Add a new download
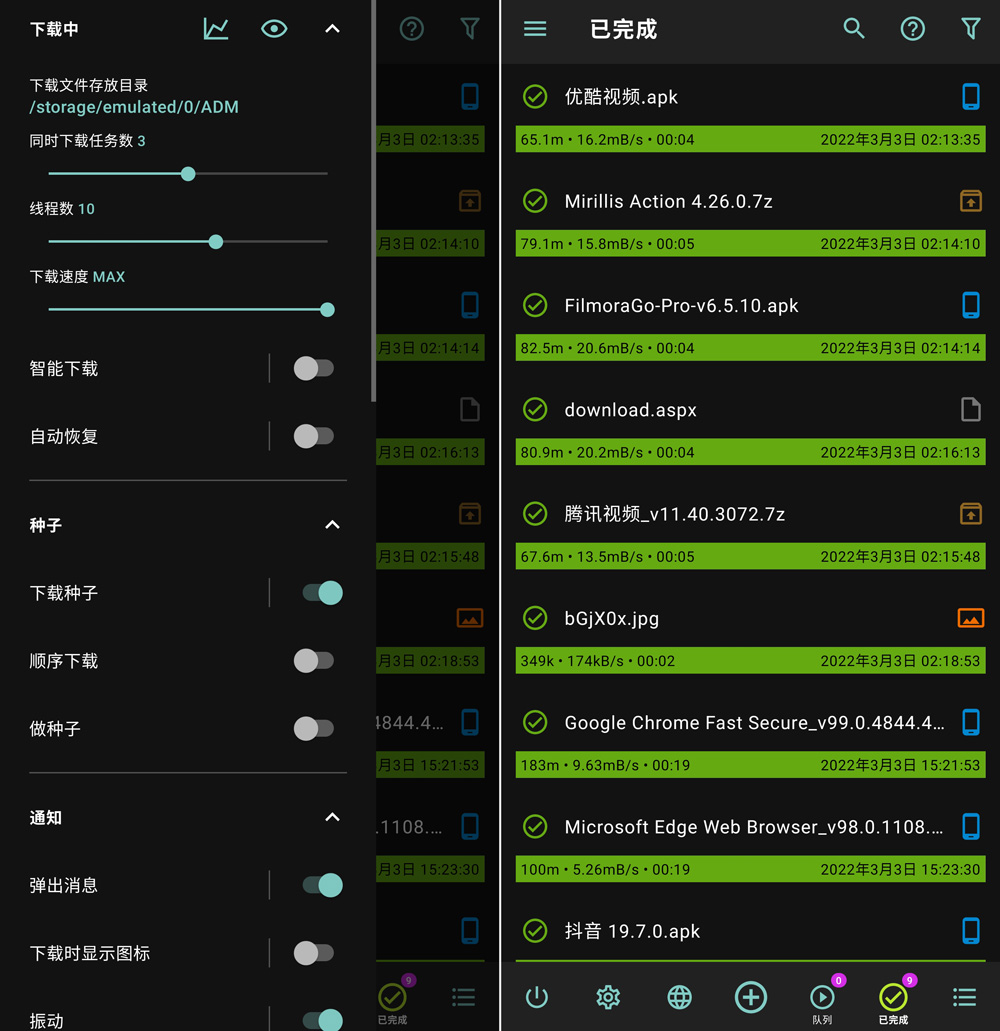Viewport: 1000px width, 1031px height. [x=750, y=997]
